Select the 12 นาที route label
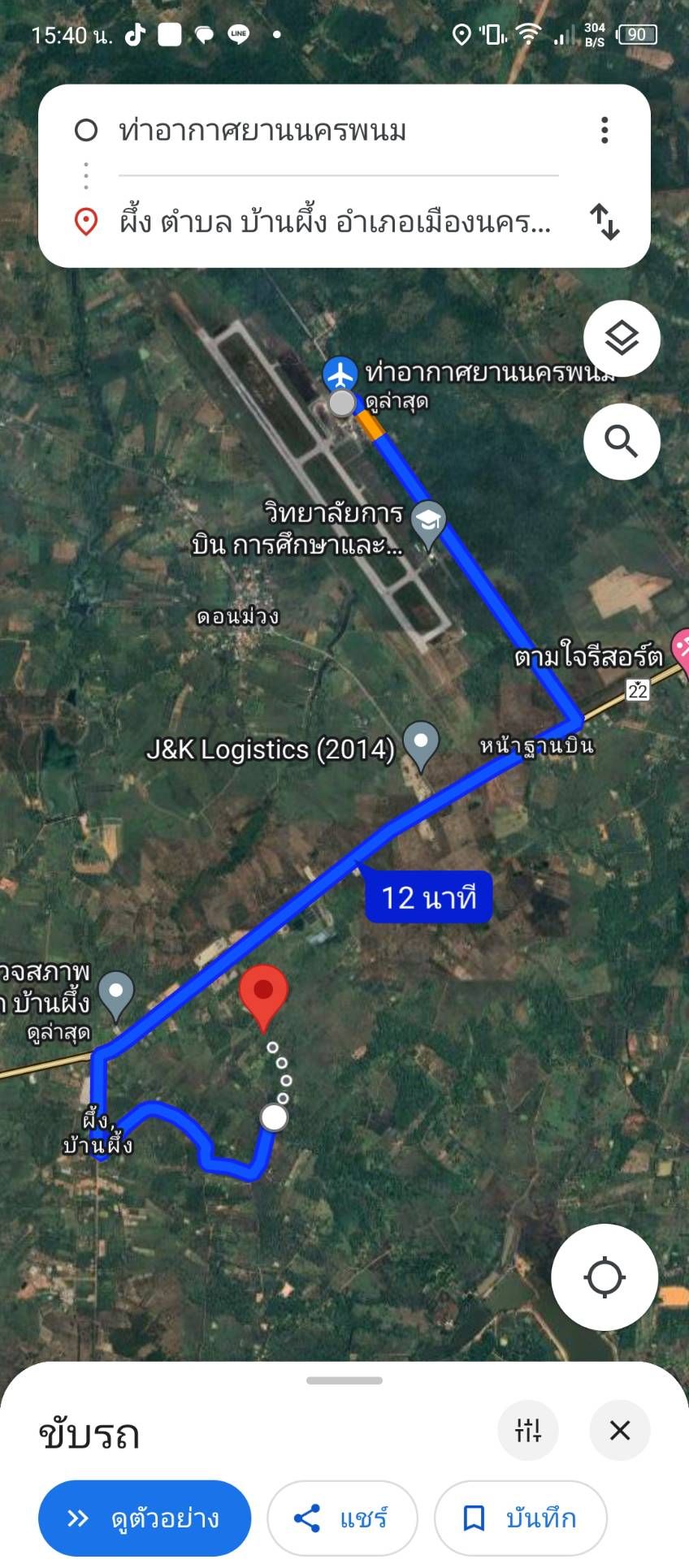This screenshot has width=689, height=1568. pyautogui.click(x=428, y=897)
